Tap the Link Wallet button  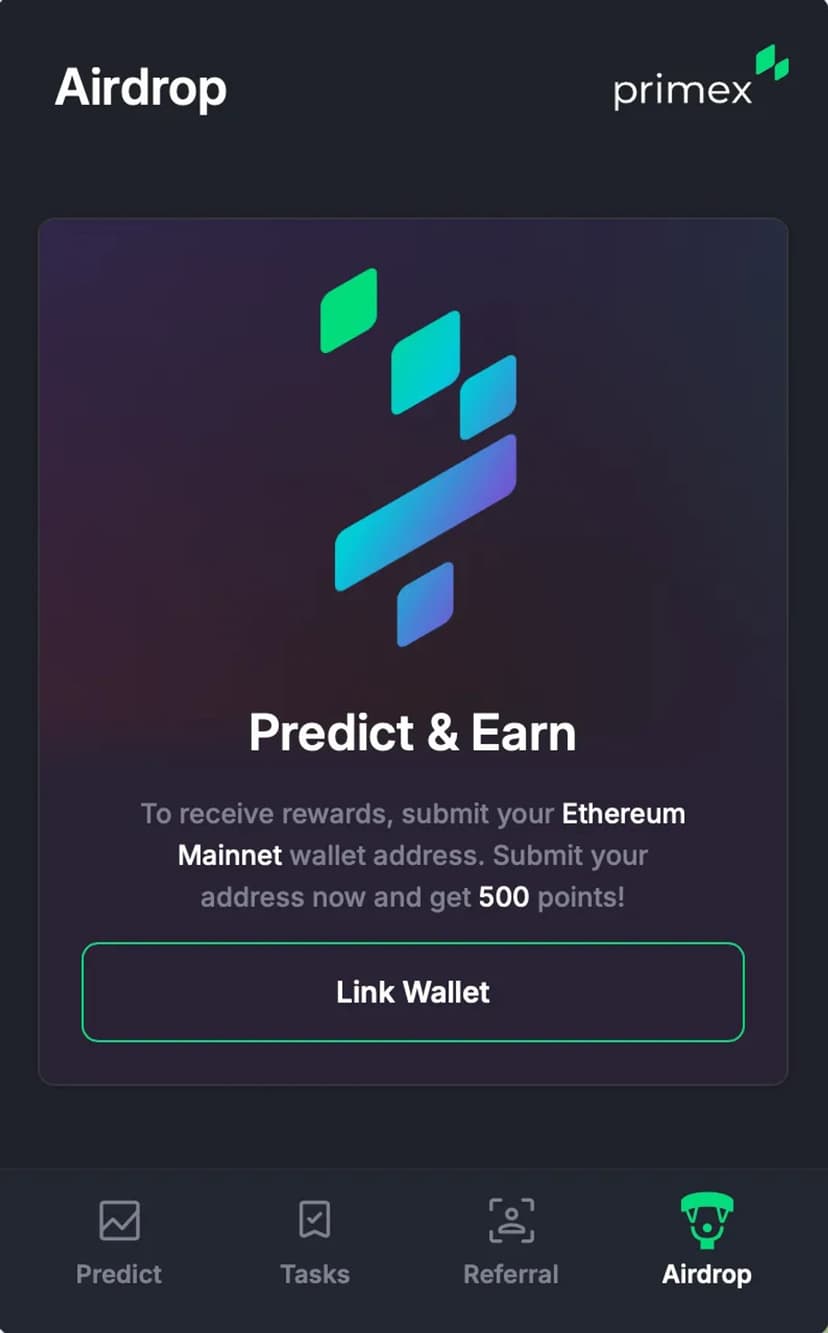point(413,992)
